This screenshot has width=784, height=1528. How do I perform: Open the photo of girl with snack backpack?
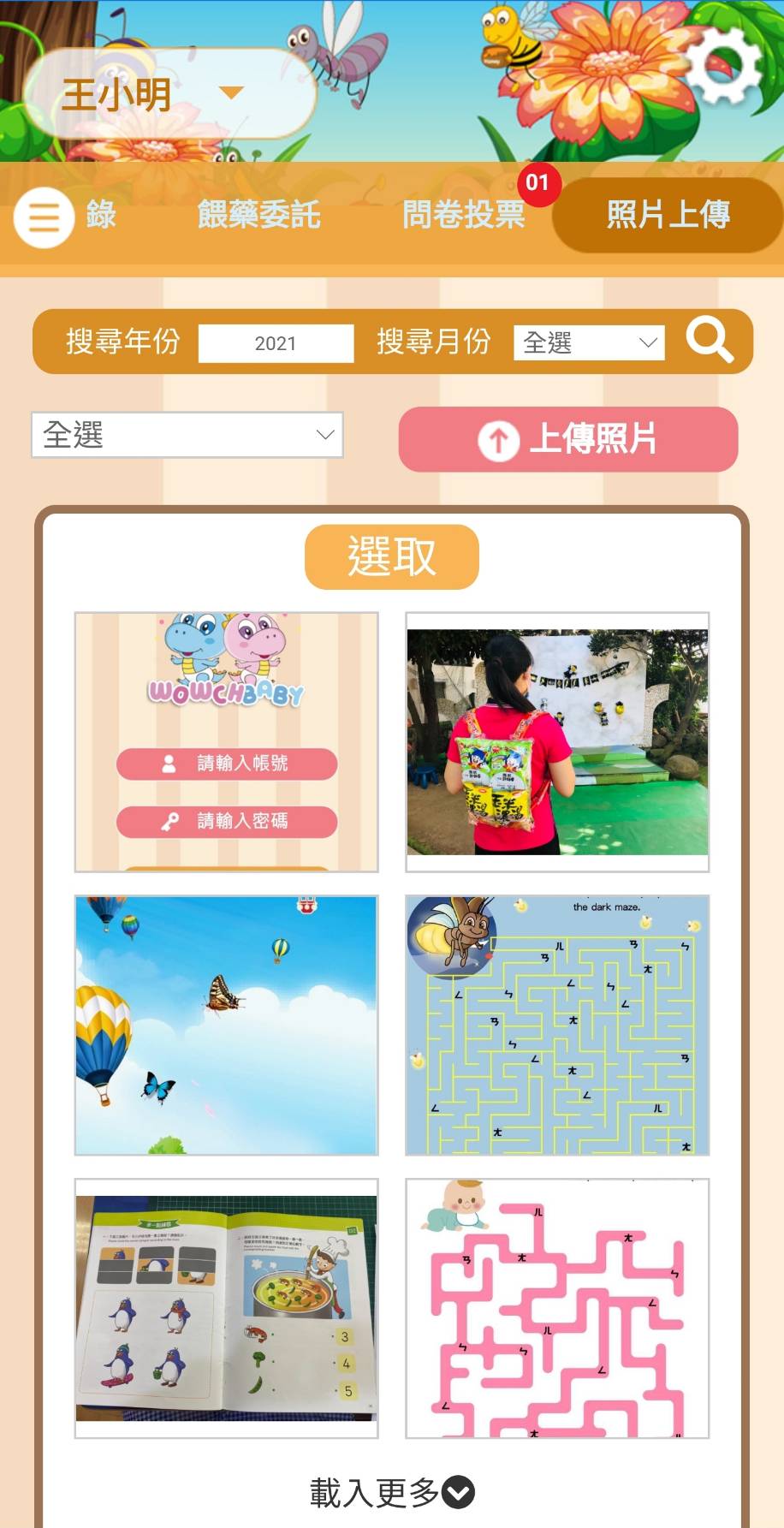click(557, 742)
